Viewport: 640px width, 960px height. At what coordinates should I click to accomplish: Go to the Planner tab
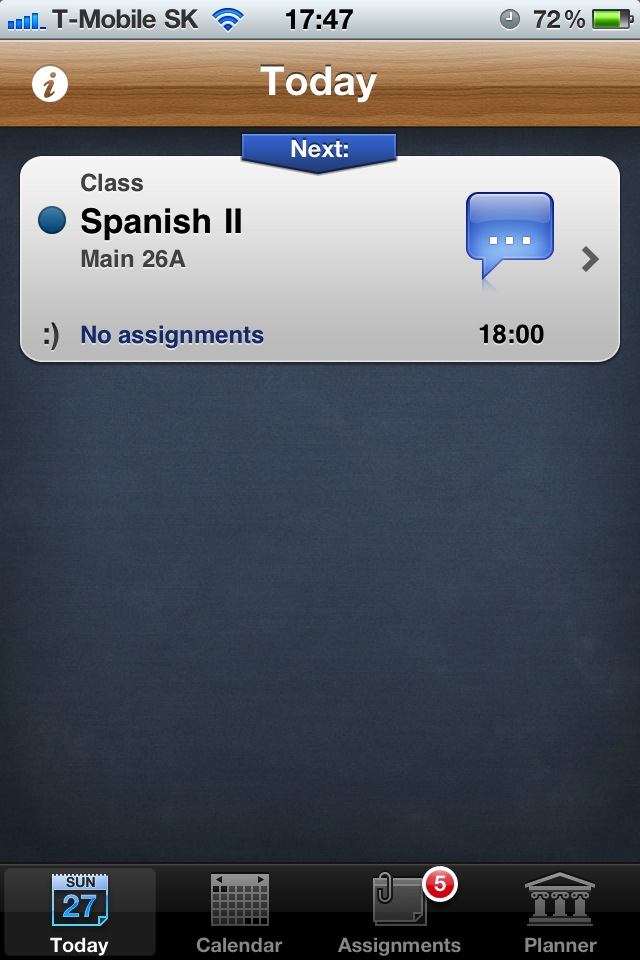tap(560, 912)
